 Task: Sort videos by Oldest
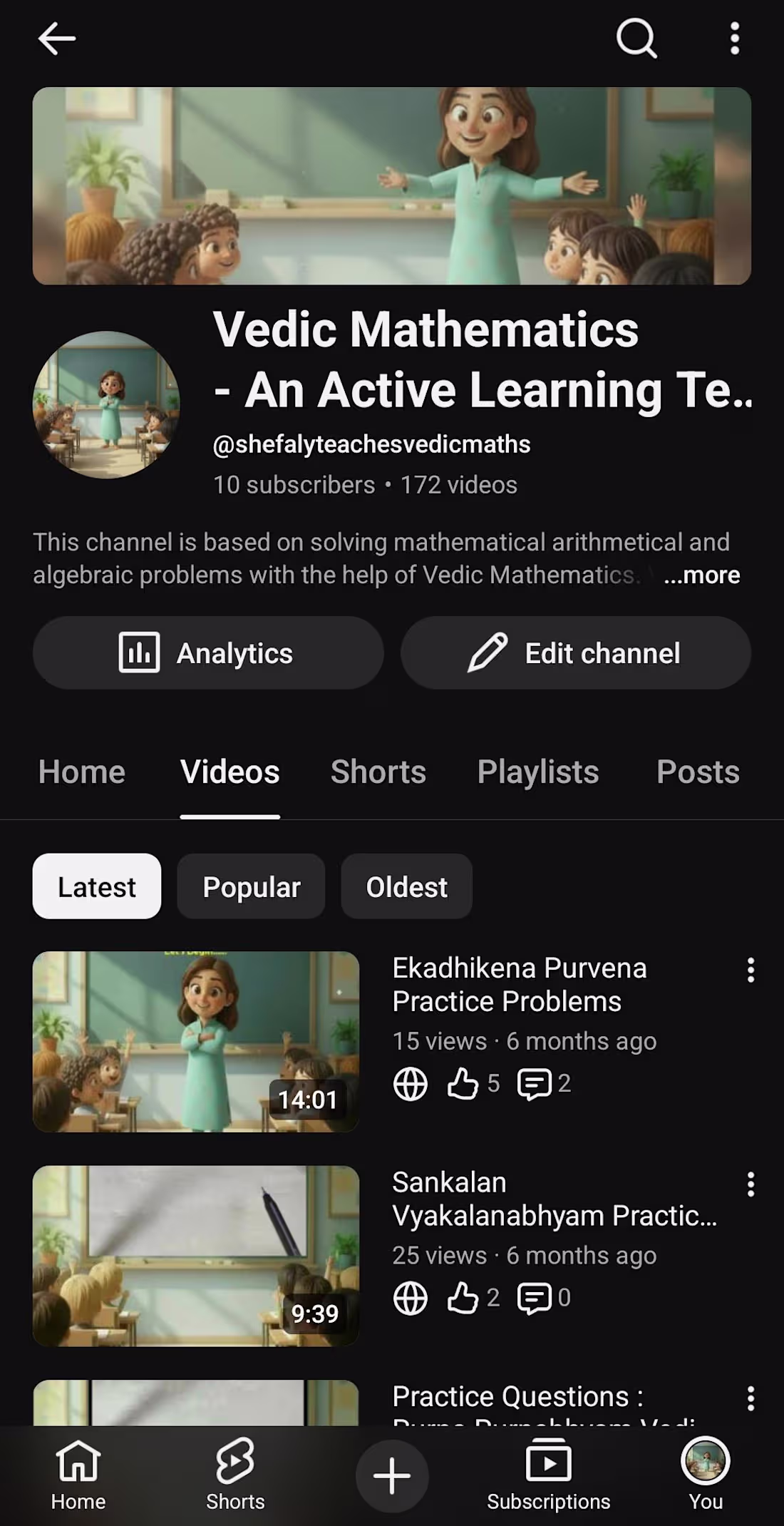(406, 887)
